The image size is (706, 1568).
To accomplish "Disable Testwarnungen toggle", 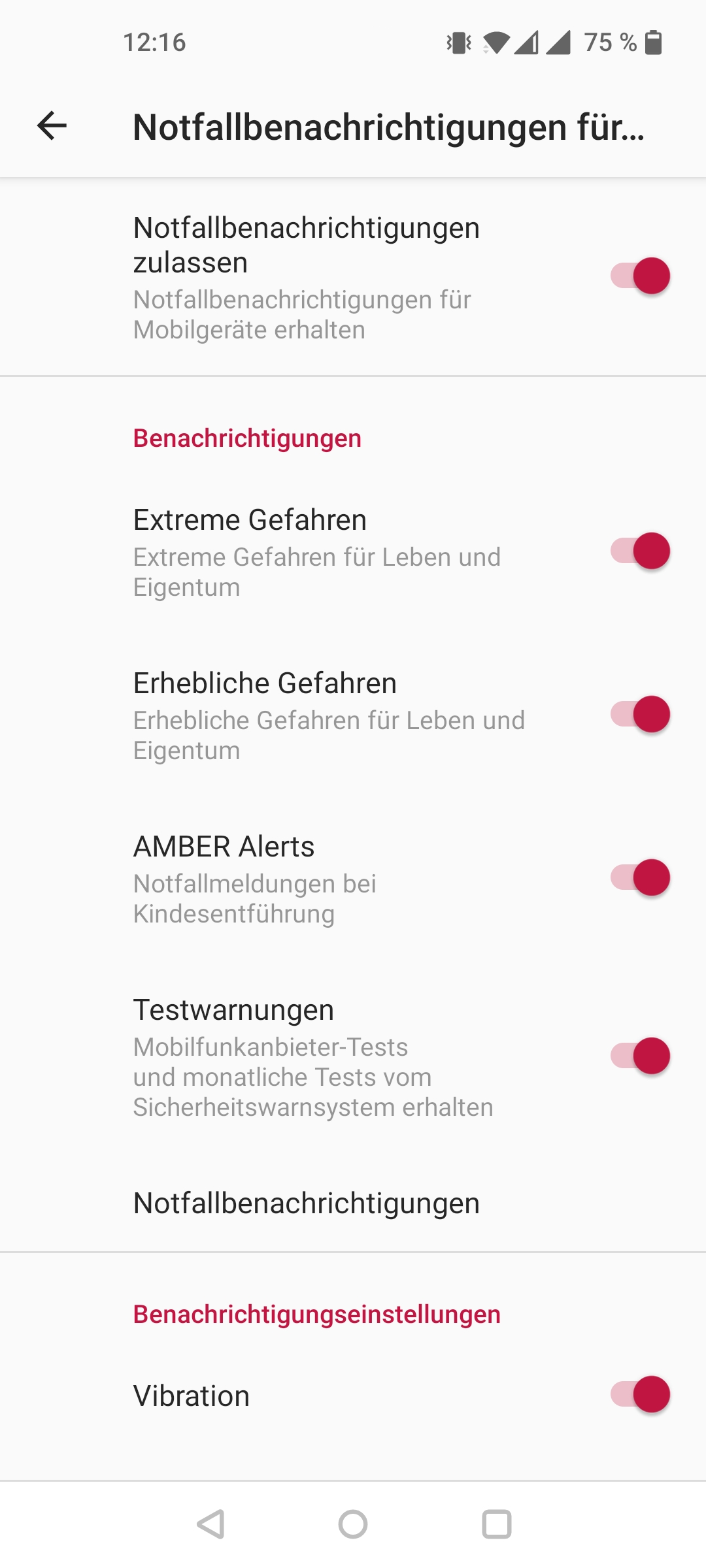I will tap(640, 1056).
